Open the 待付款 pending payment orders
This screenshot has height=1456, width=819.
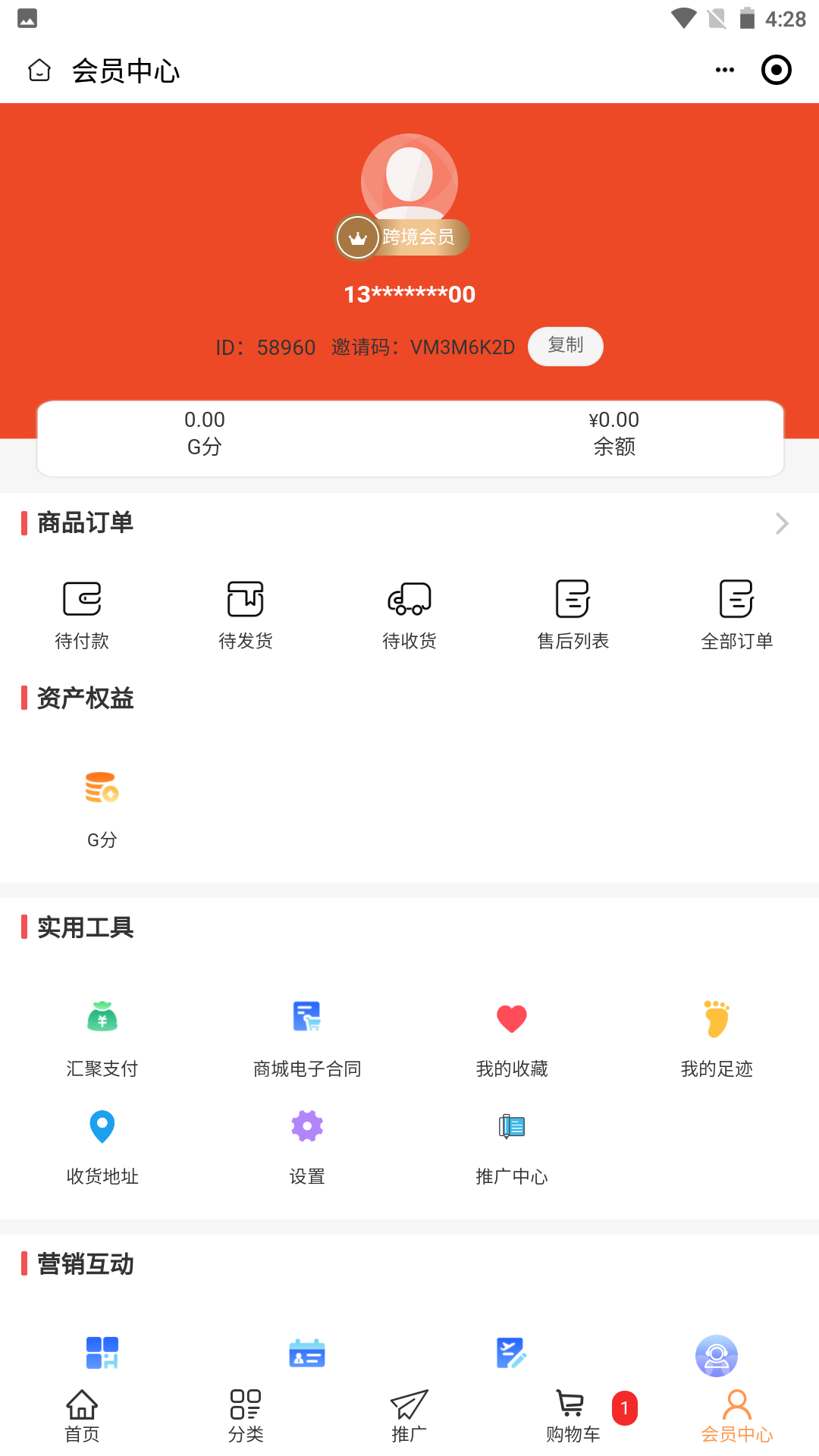point(82,613)
